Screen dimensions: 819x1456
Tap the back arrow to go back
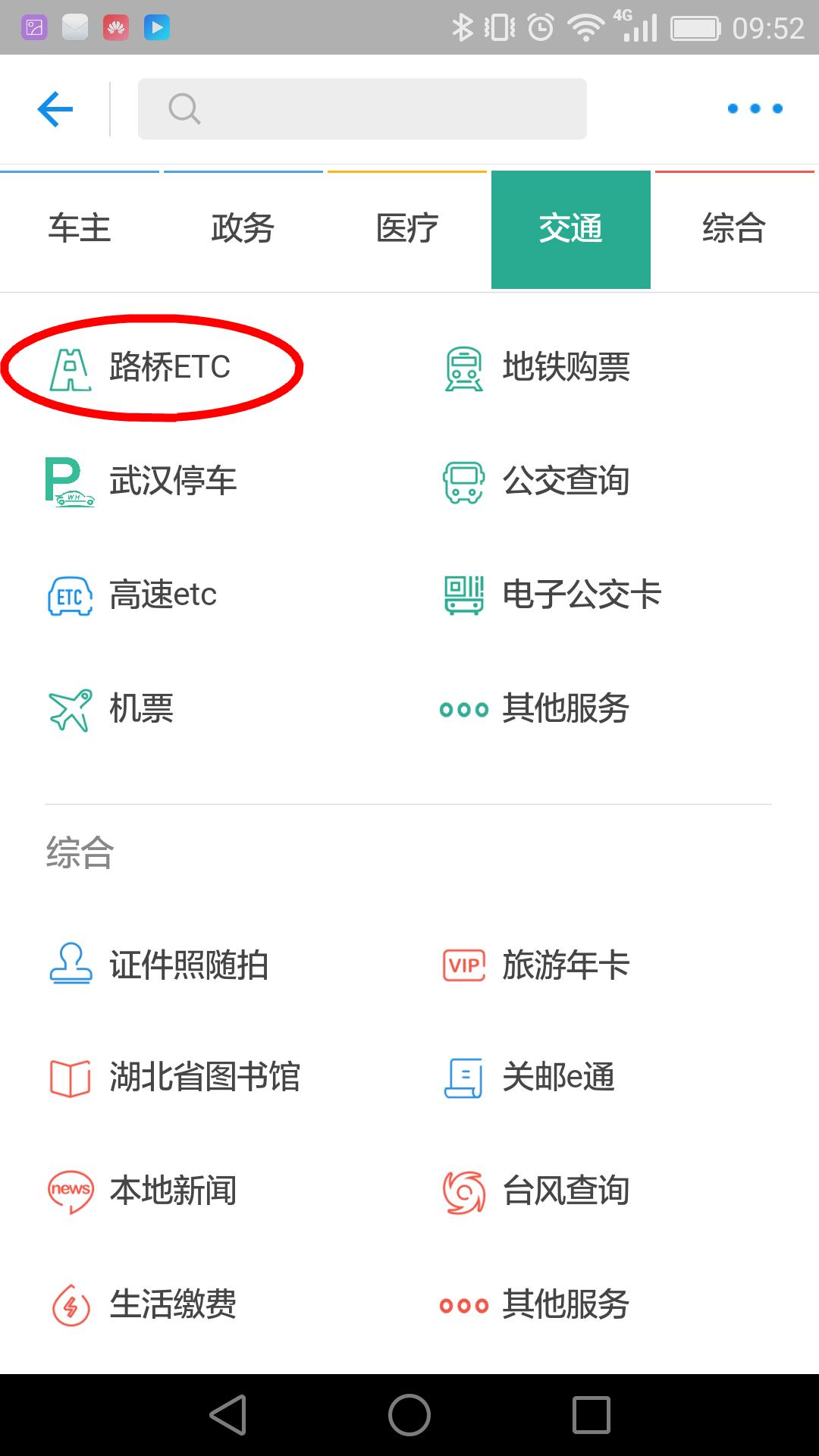pyautogui.click(x=53, y=108)
